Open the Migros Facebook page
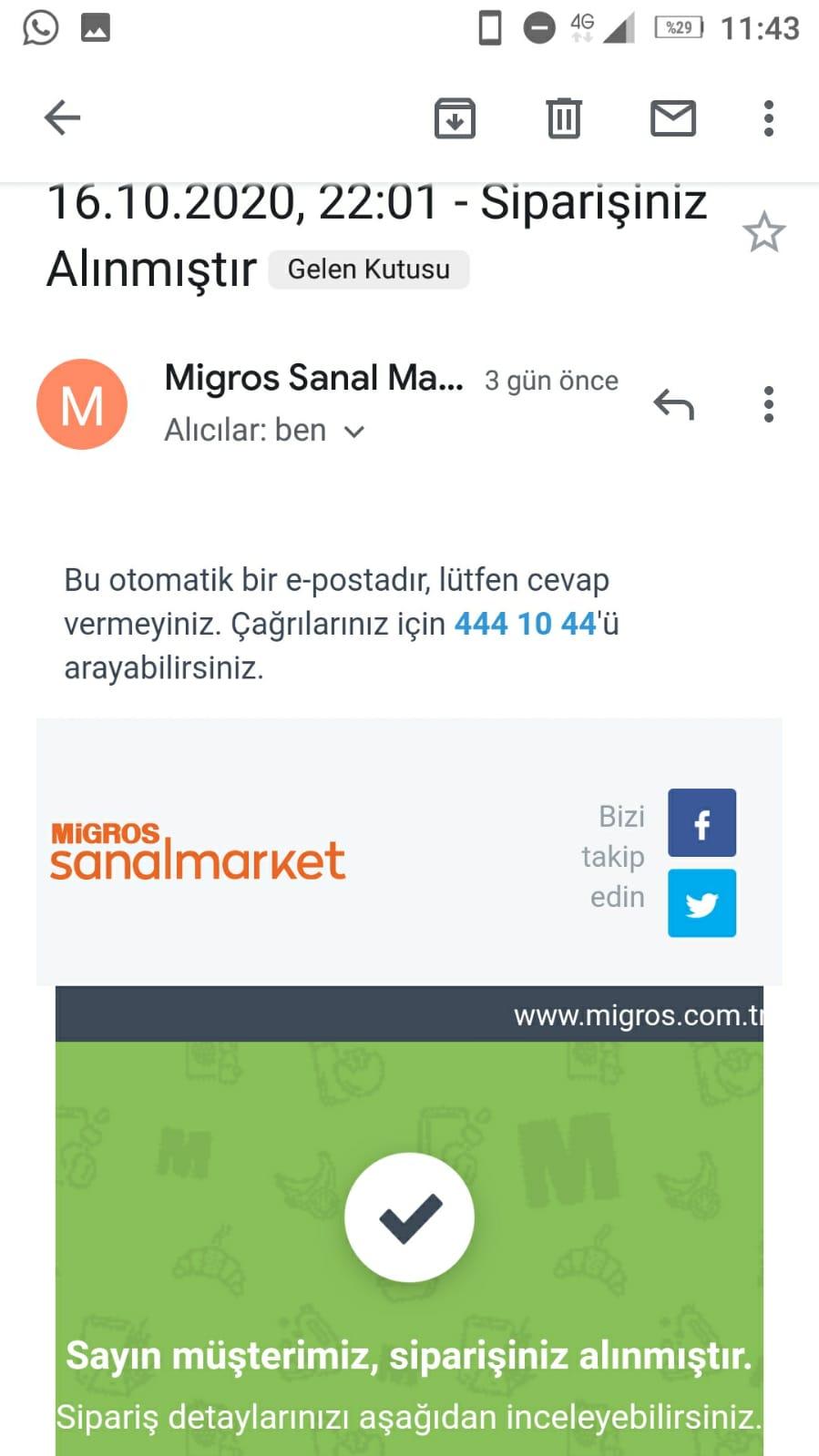 tap(701, 823)
